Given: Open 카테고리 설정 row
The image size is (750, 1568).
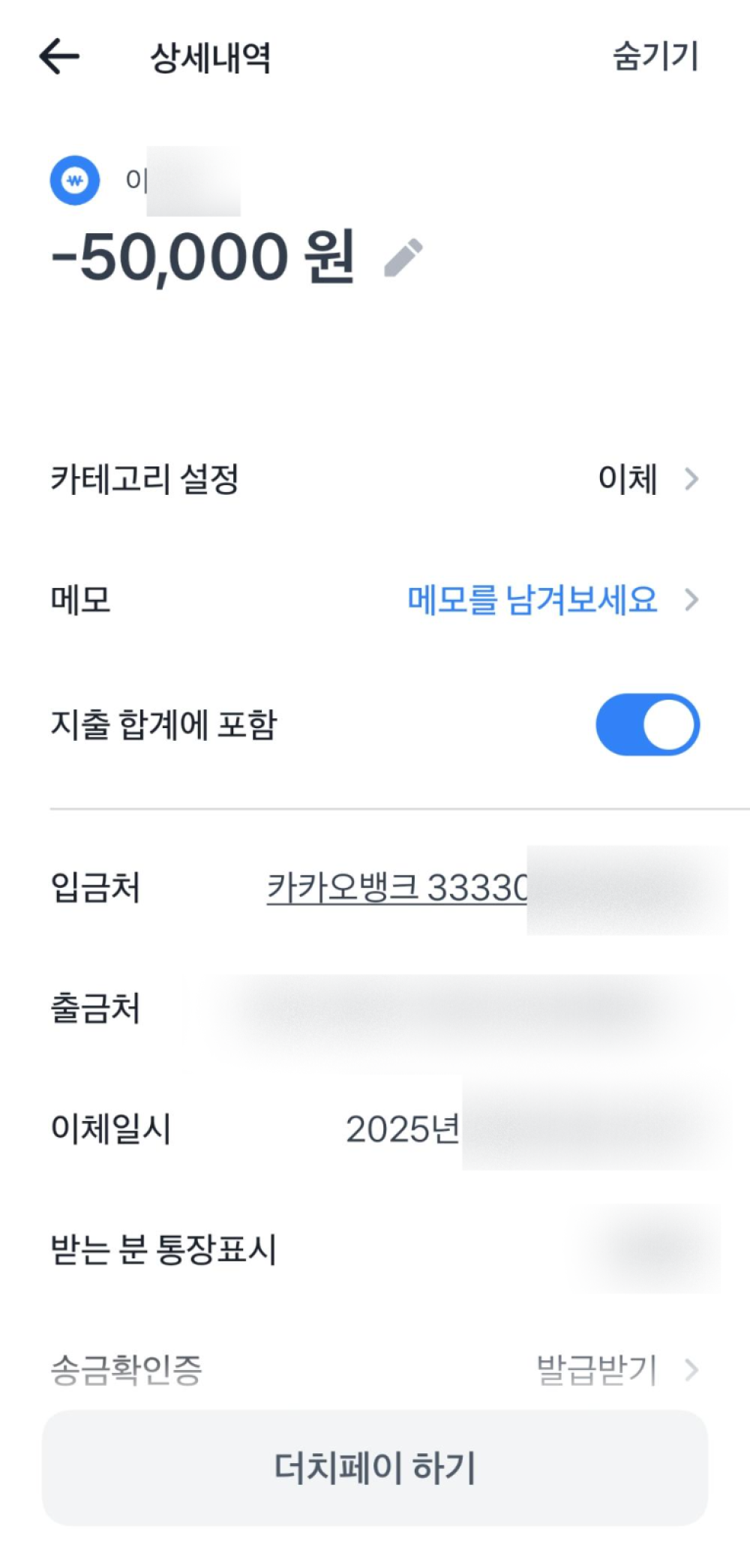Looking at the screenshot, I should click(x=375, y=478).
